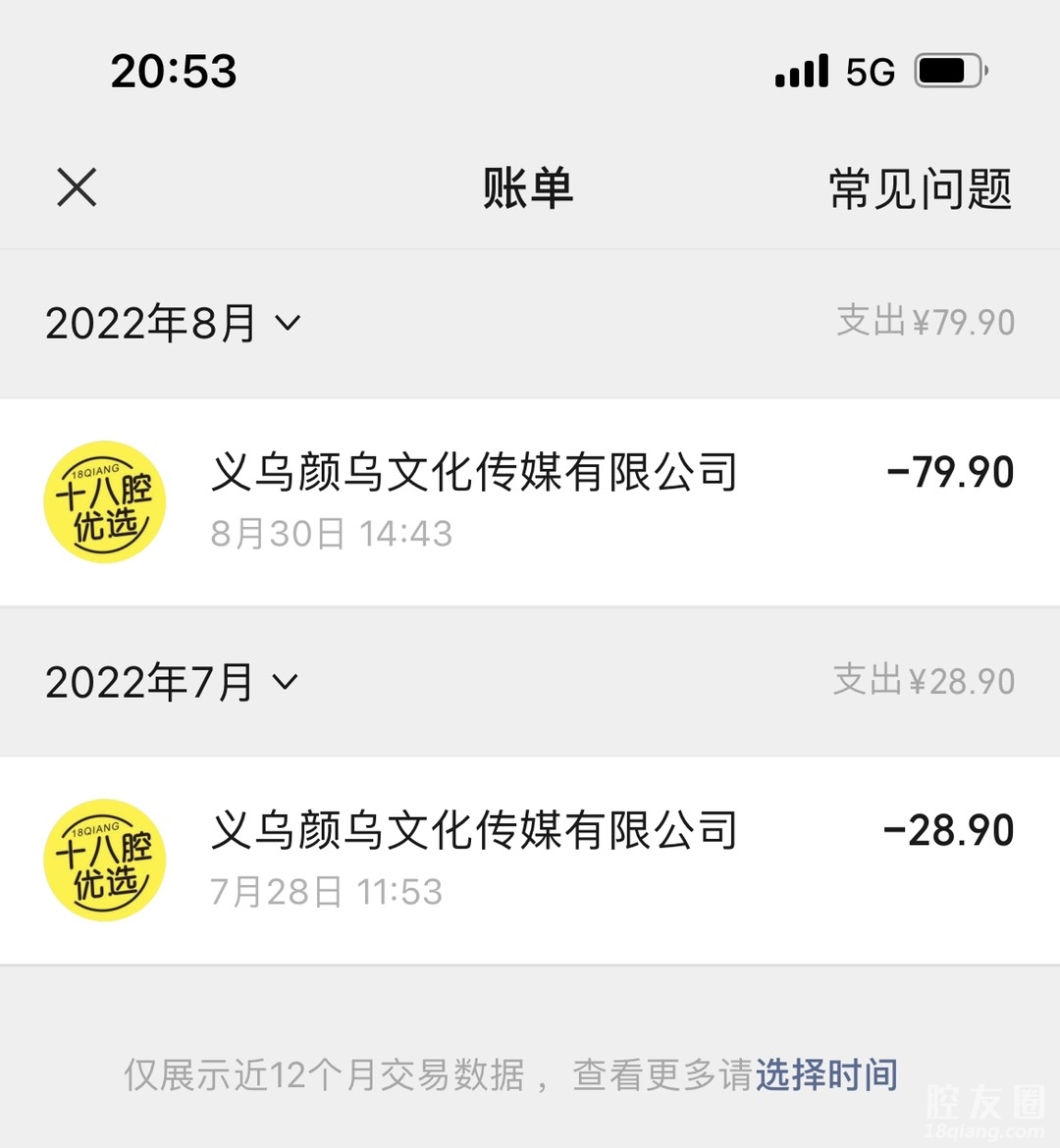This screenshot has height=1148, width=1060.
Task: Open 常见问题 help page
Action: [920, 188]
